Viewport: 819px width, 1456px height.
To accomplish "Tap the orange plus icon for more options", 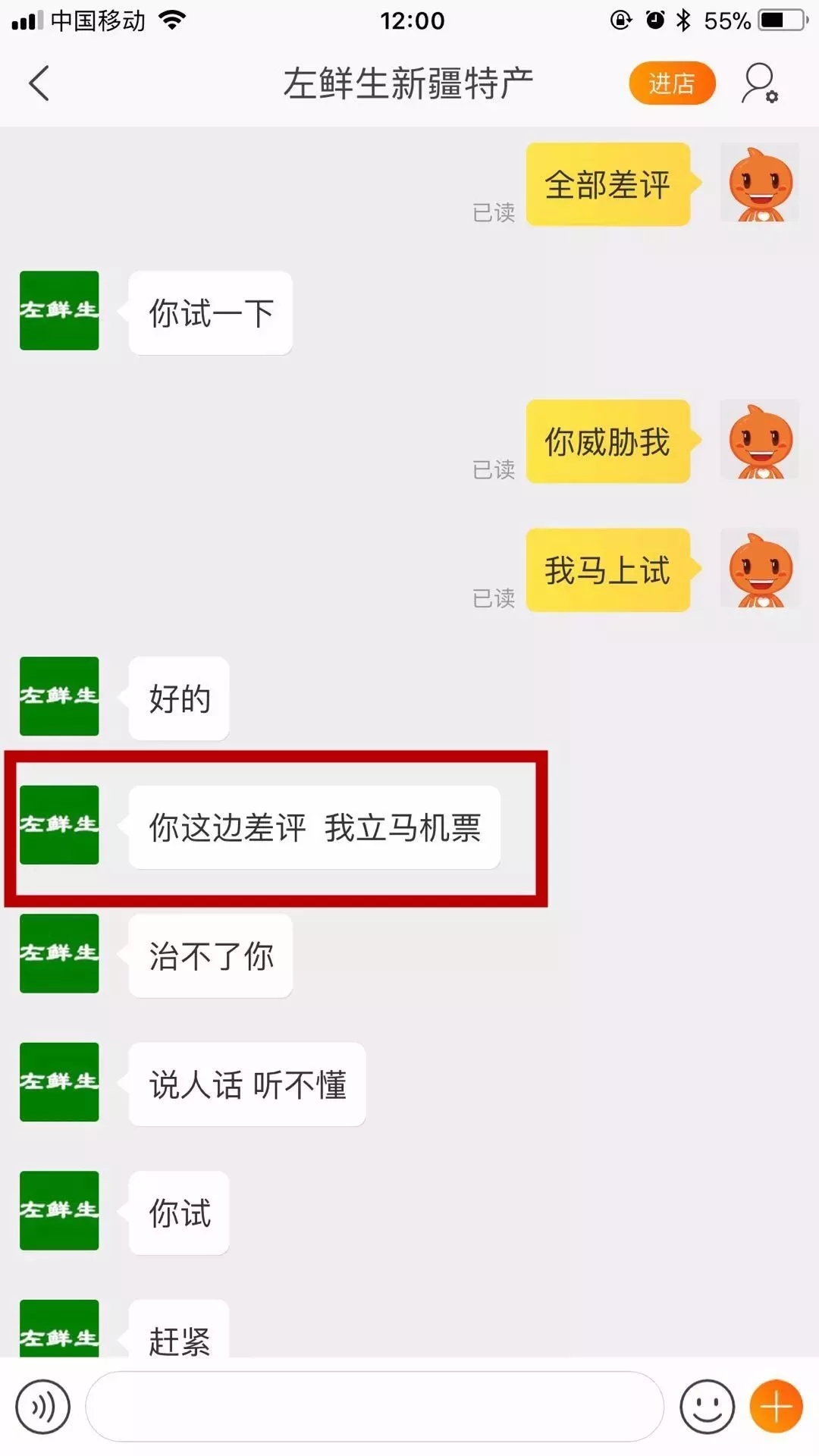I will [x=775, y=1407].
